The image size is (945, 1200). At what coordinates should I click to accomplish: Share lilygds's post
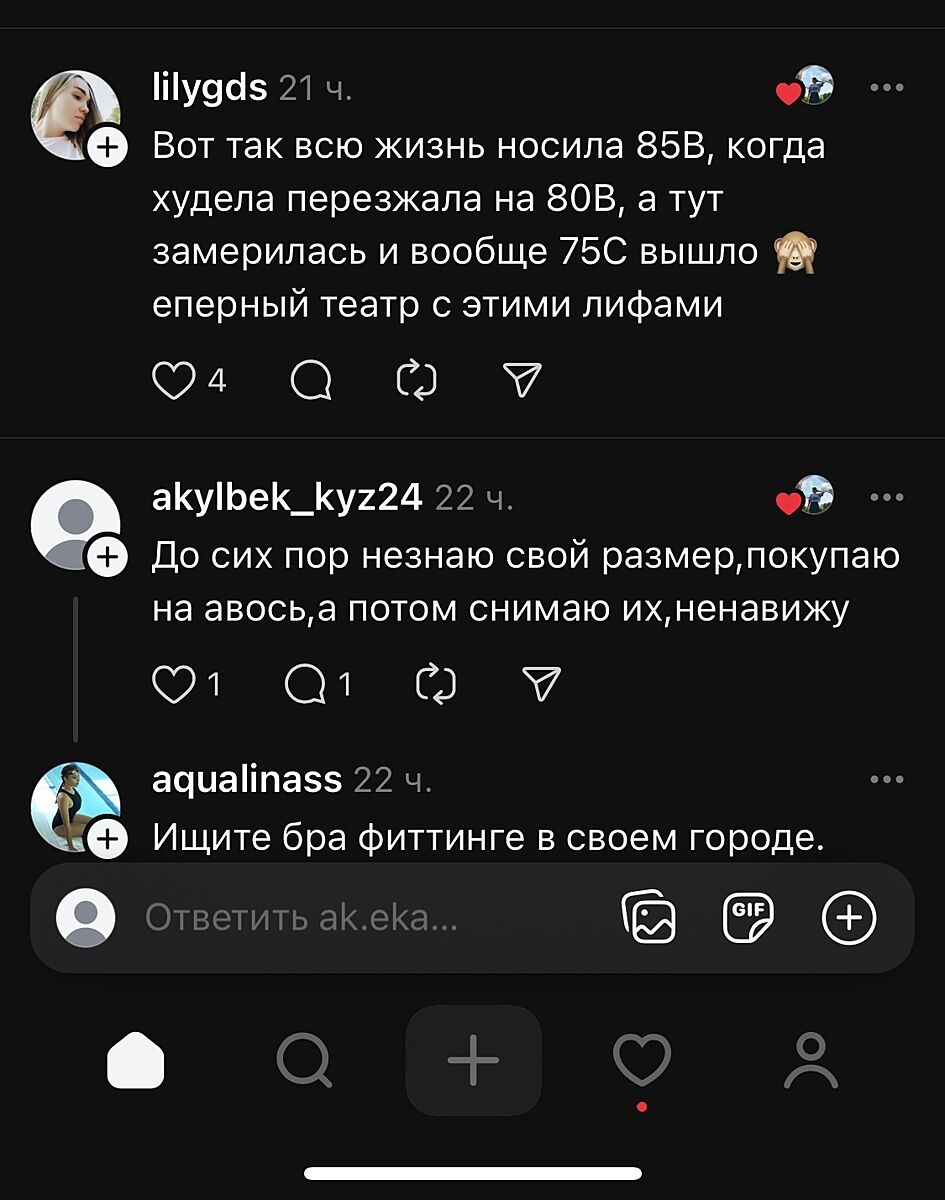pyautogui.click(x=521, y=380)
